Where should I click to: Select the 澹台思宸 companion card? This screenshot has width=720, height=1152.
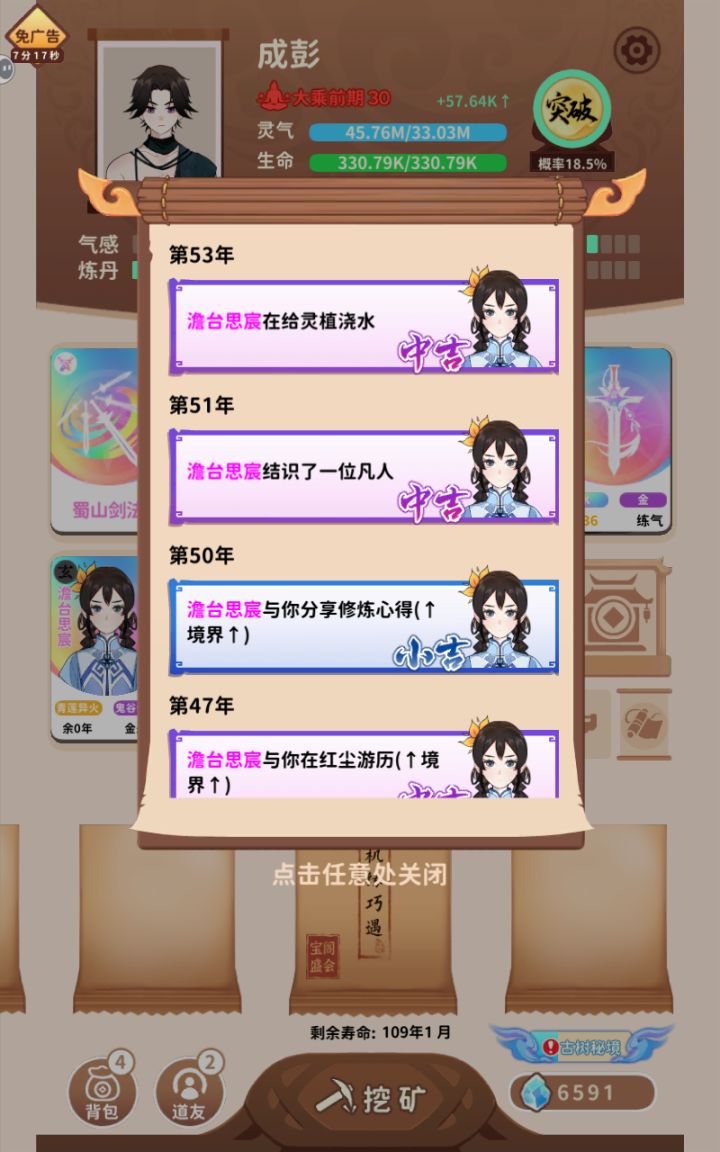(x=95, y=640)
